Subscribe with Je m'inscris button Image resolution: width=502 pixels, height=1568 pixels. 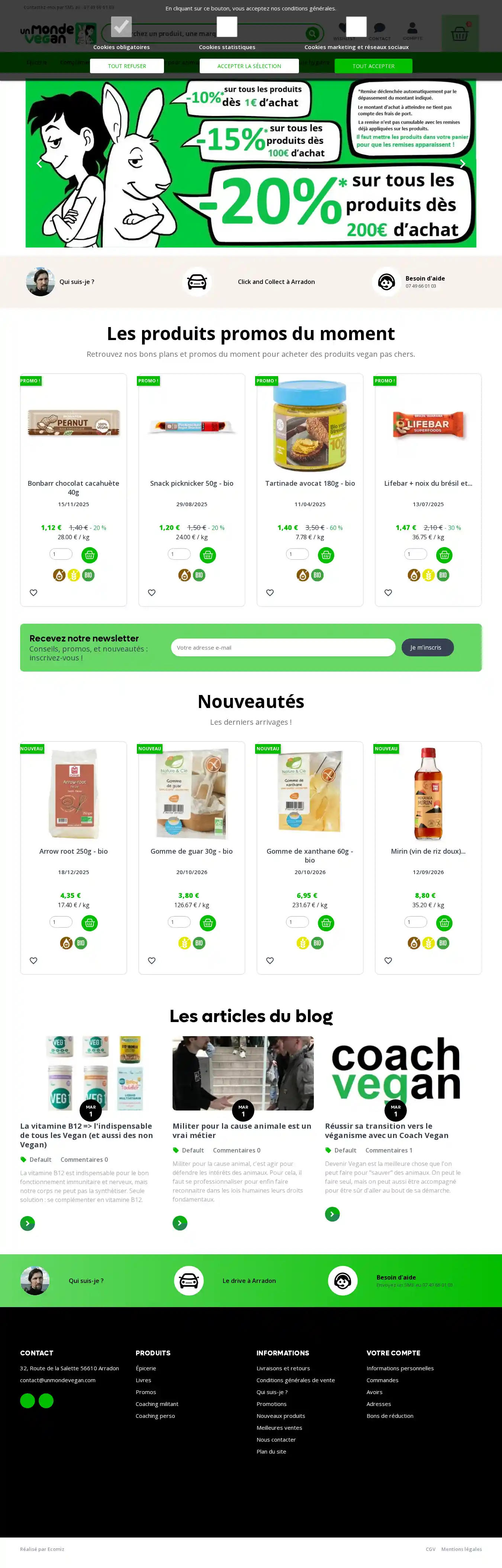[427, 648]
